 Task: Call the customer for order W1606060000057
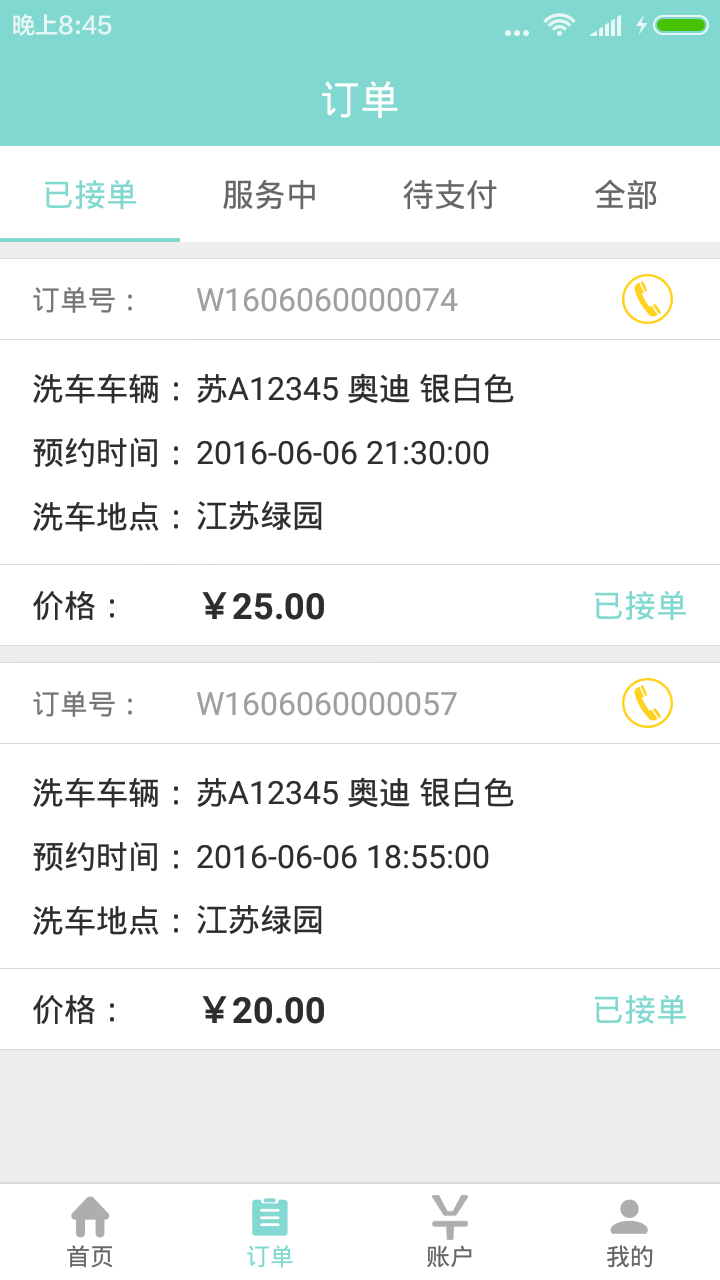(x=646, y=702)
